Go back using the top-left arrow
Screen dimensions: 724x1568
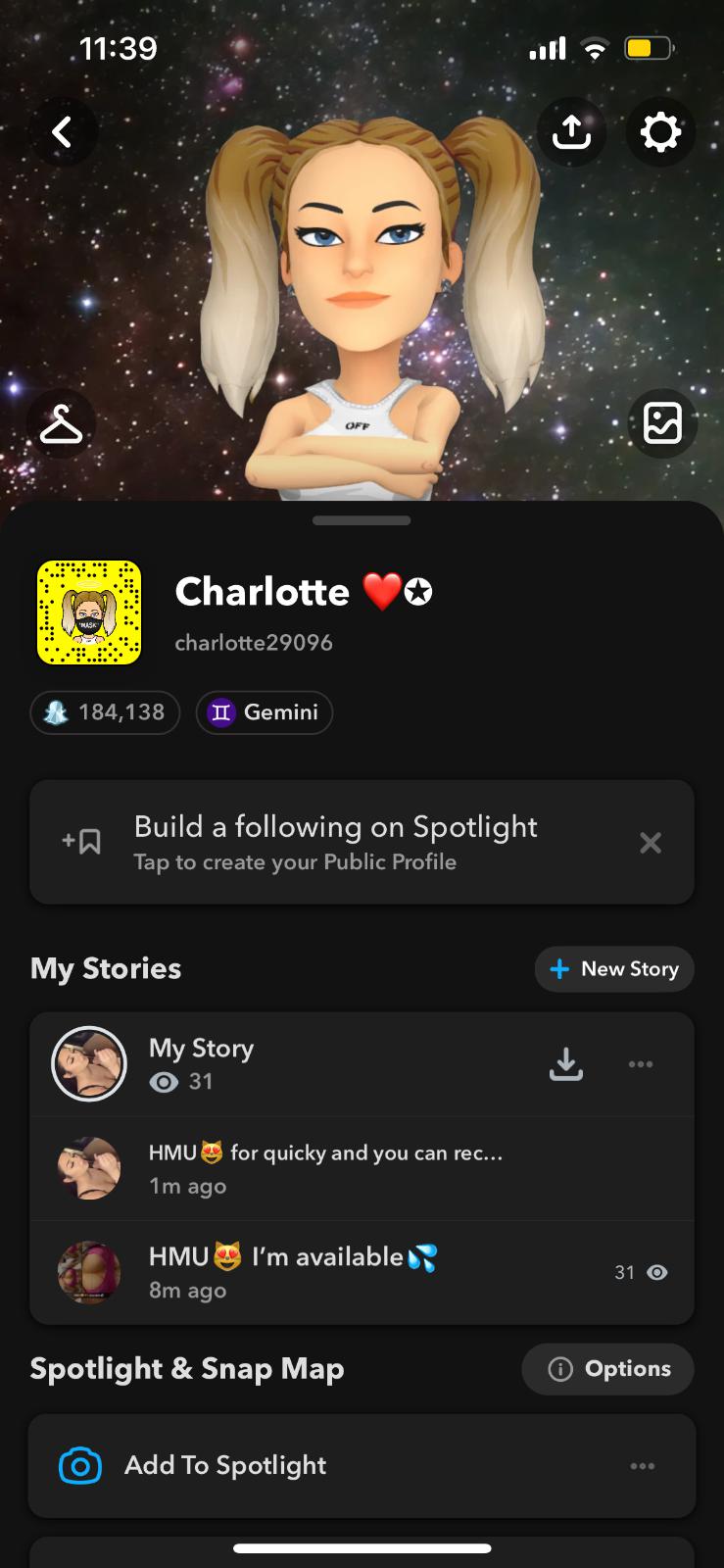(63, 131)
